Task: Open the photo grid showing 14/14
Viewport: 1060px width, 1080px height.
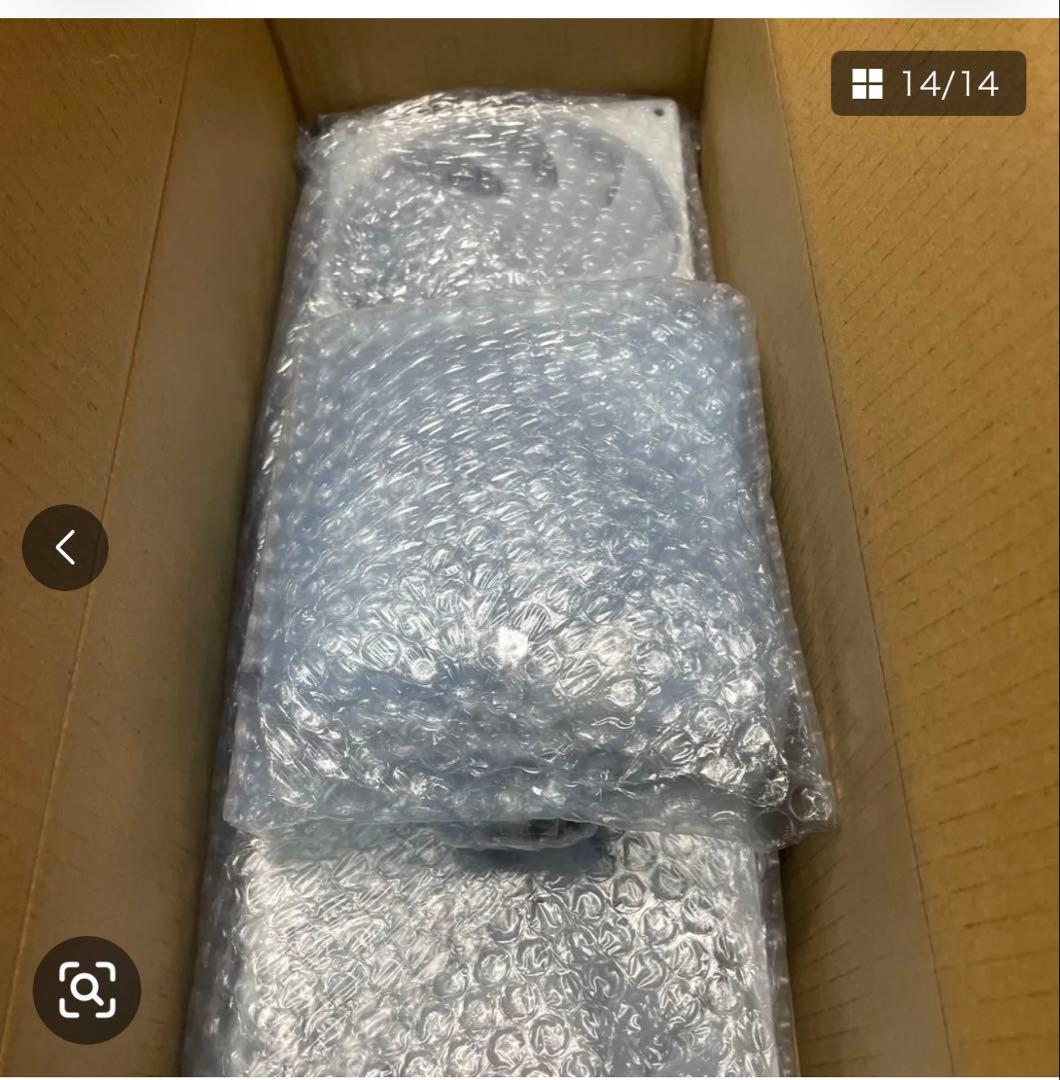Action: [x=927, y=84]
